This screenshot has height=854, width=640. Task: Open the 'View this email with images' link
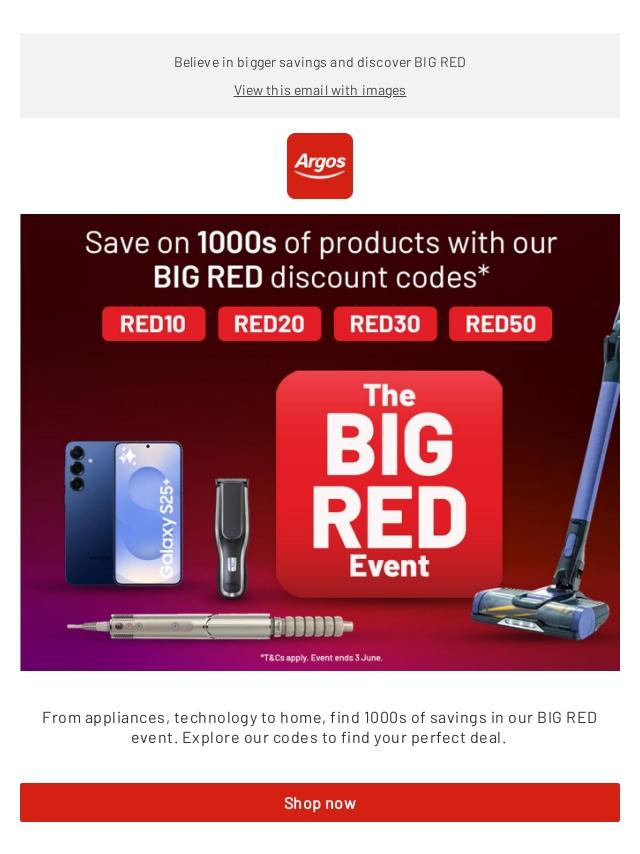[x=320, y=90]
